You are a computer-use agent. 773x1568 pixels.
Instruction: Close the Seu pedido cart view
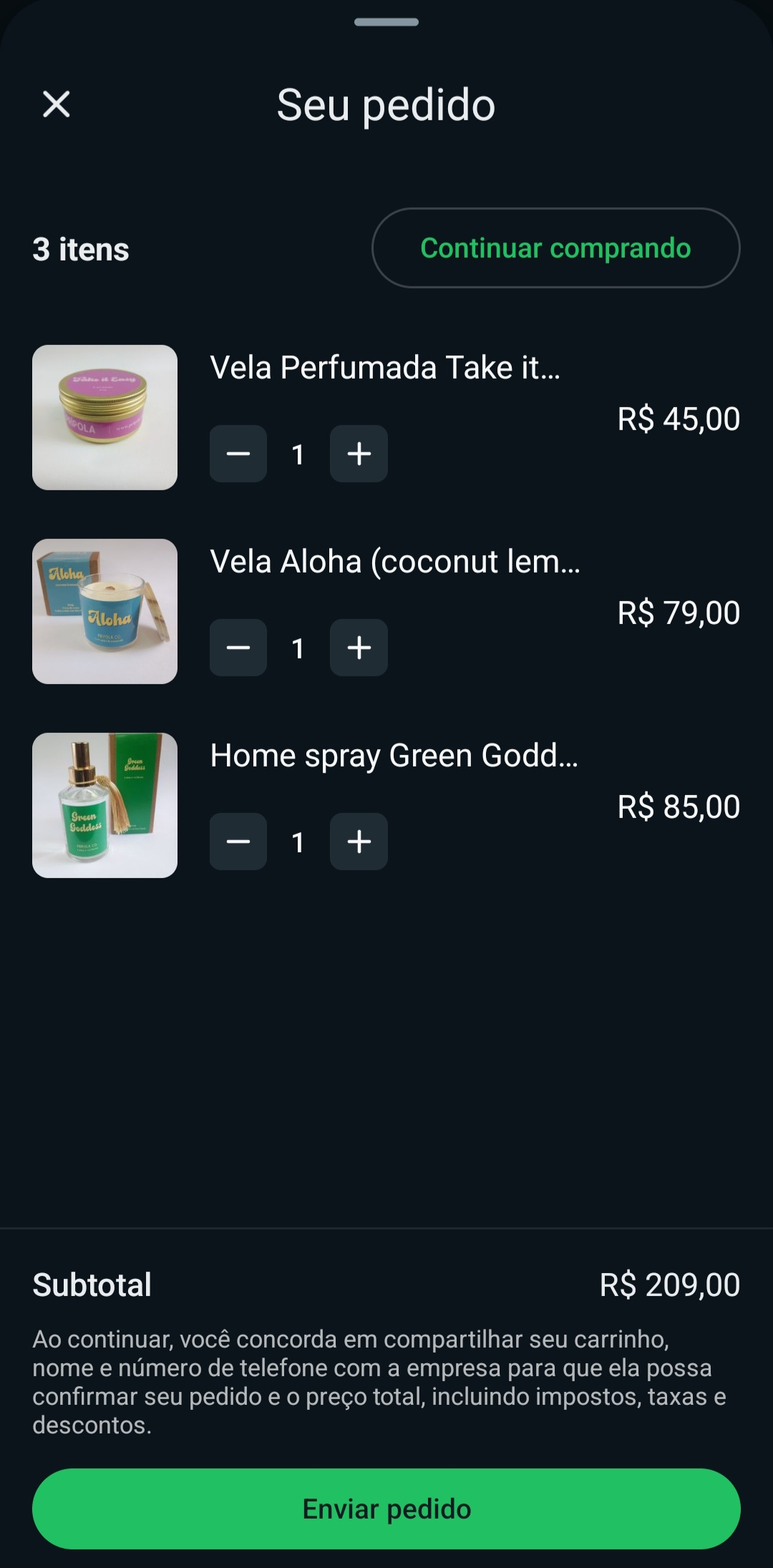pos(56,105)
